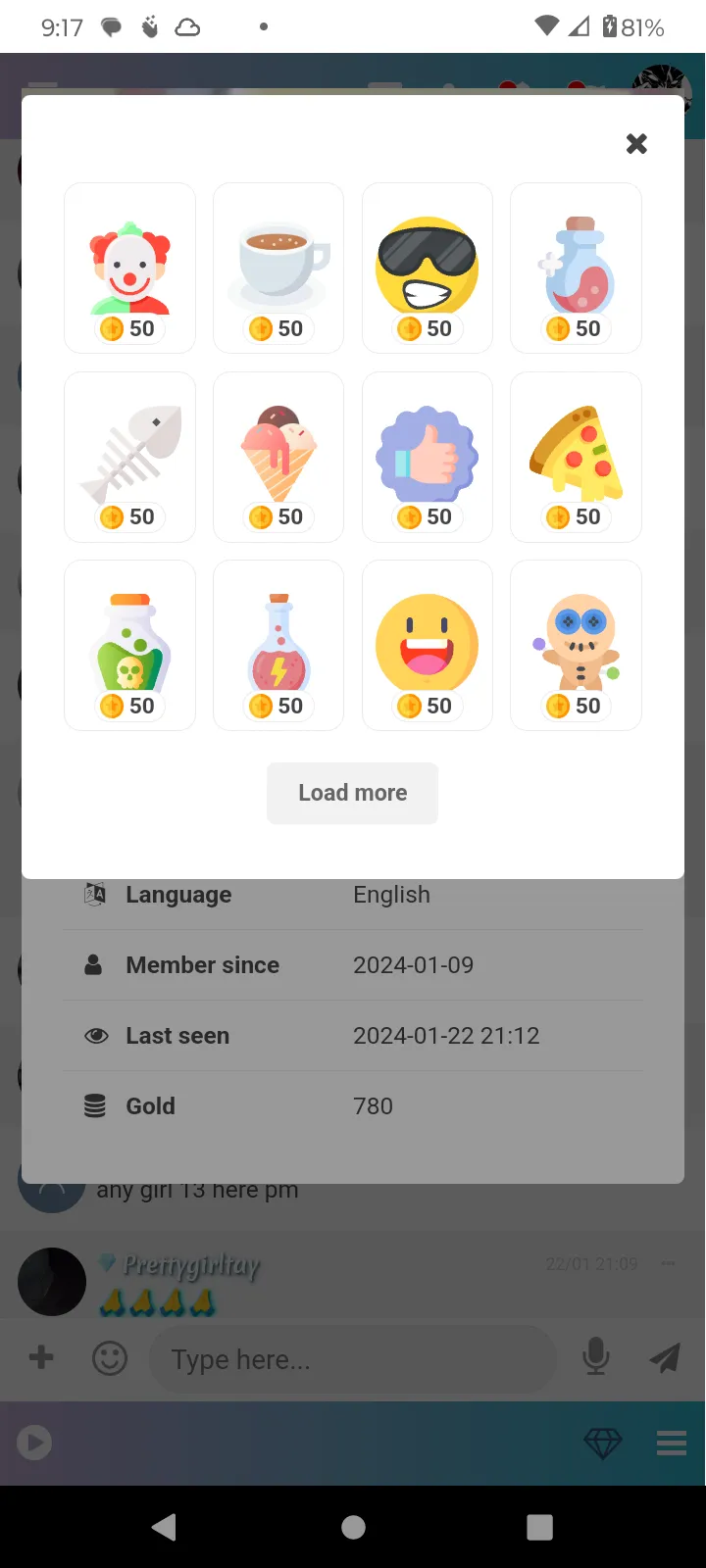Tap the microphone to record voice
The width and height of the screenshot is (706, 1568).
[596, 1358]
